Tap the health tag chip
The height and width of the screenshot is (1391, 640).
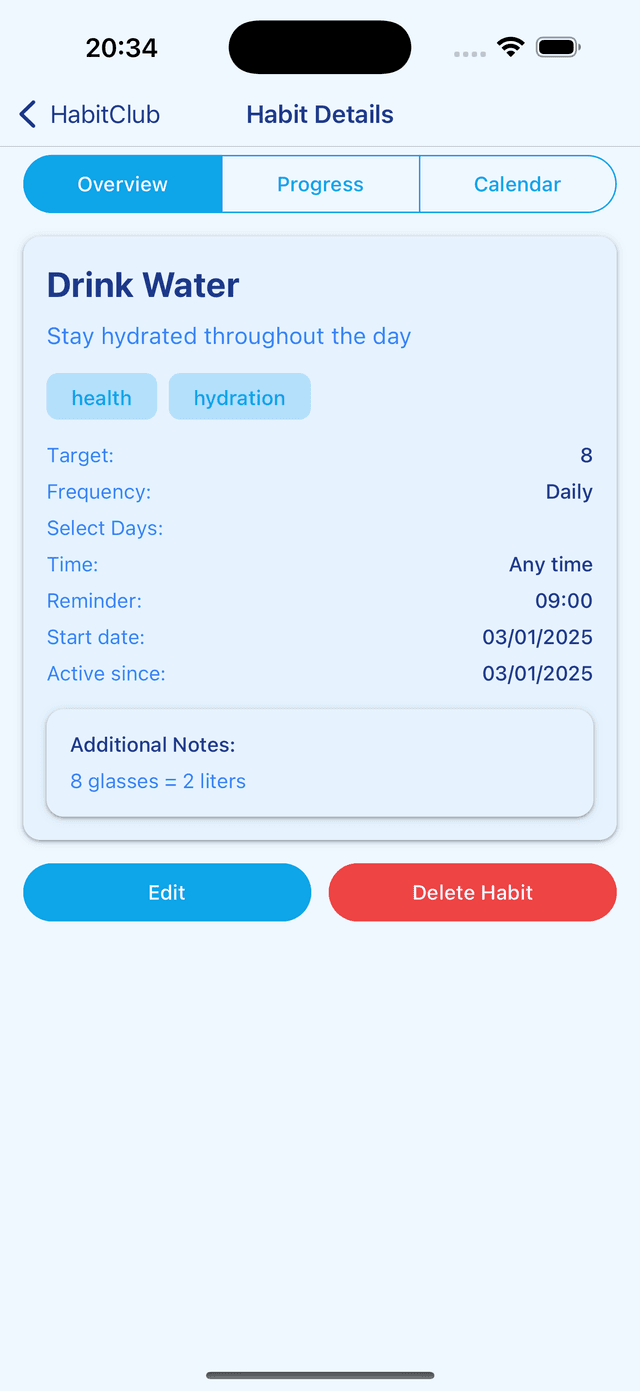pyautogui.click(x=102, y=397)
